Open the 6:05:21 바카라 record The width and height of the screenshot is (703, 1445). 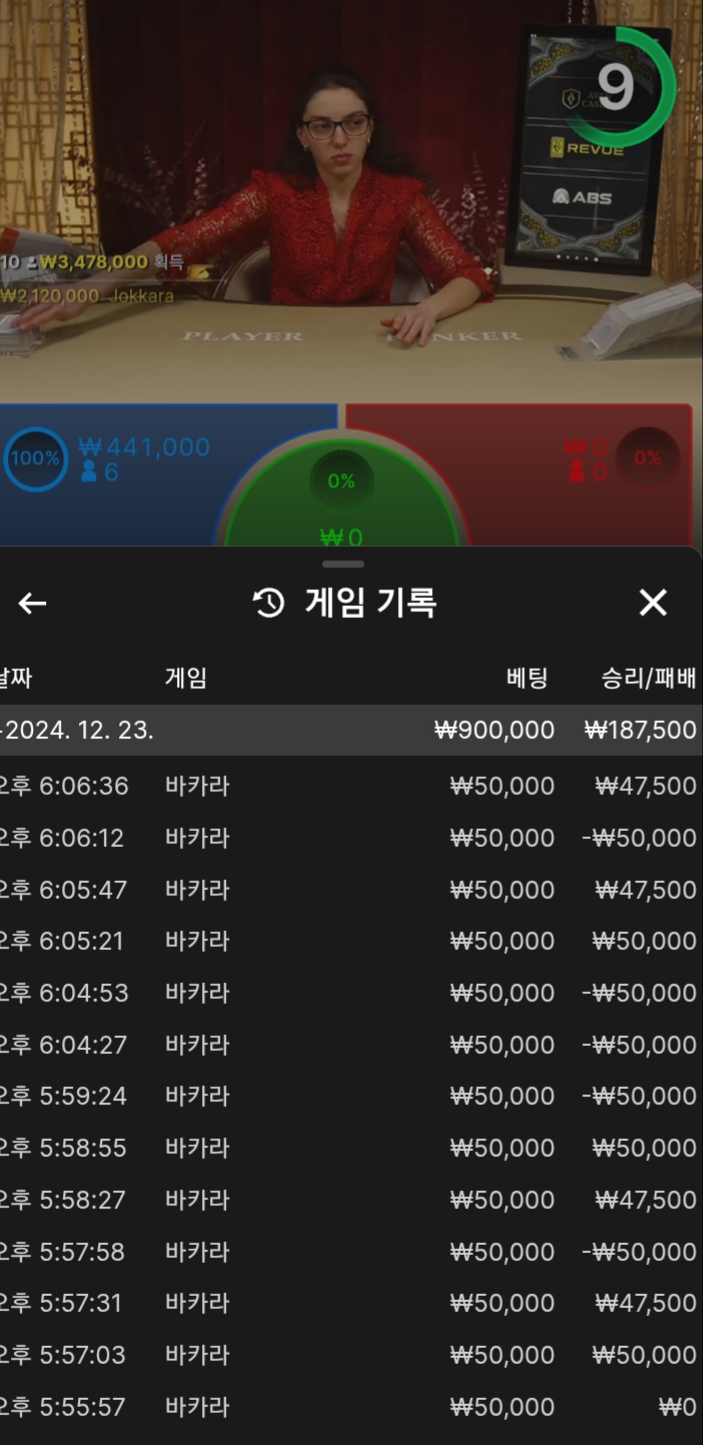350,941
